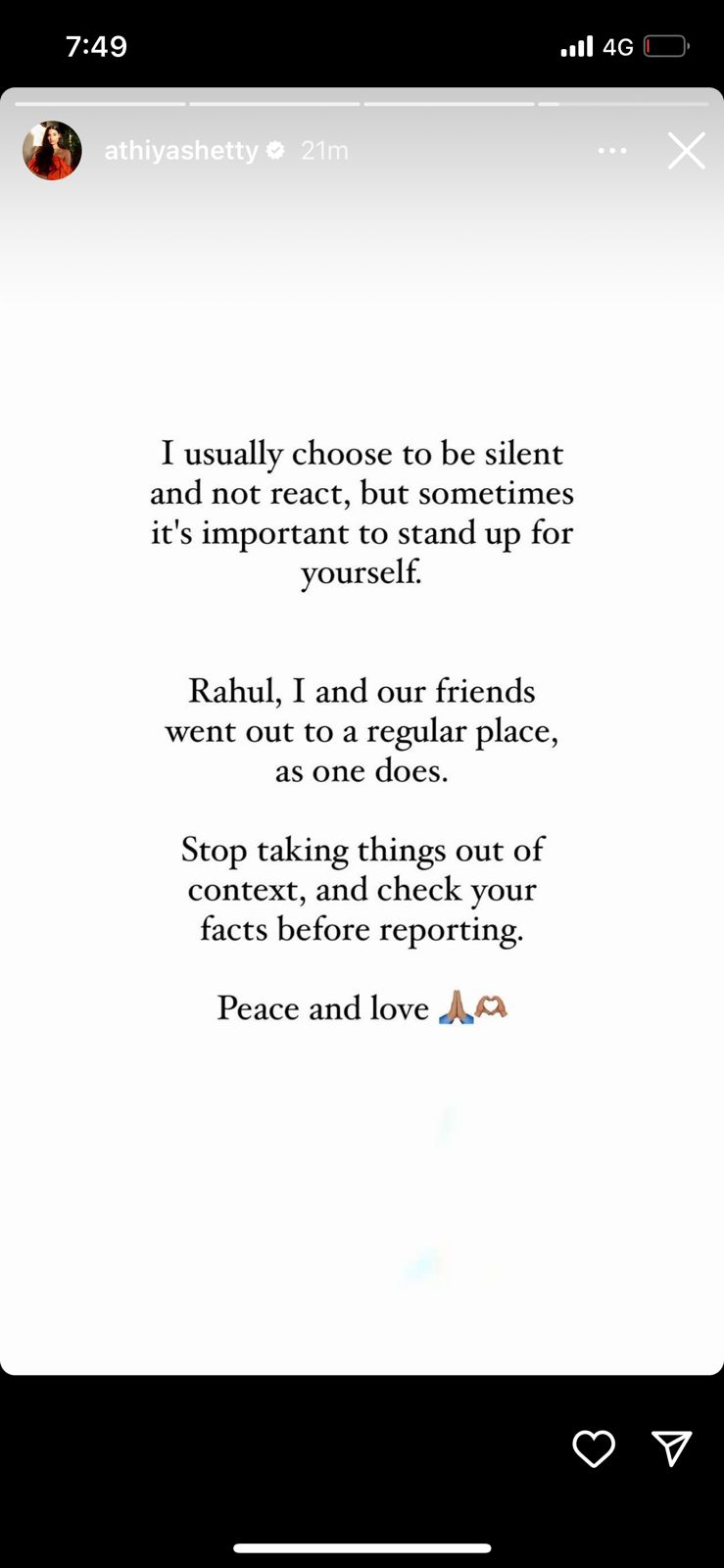Open the three-dot story options menu
The width and height of the screenshot is (724, 1568).
(612, 151)
